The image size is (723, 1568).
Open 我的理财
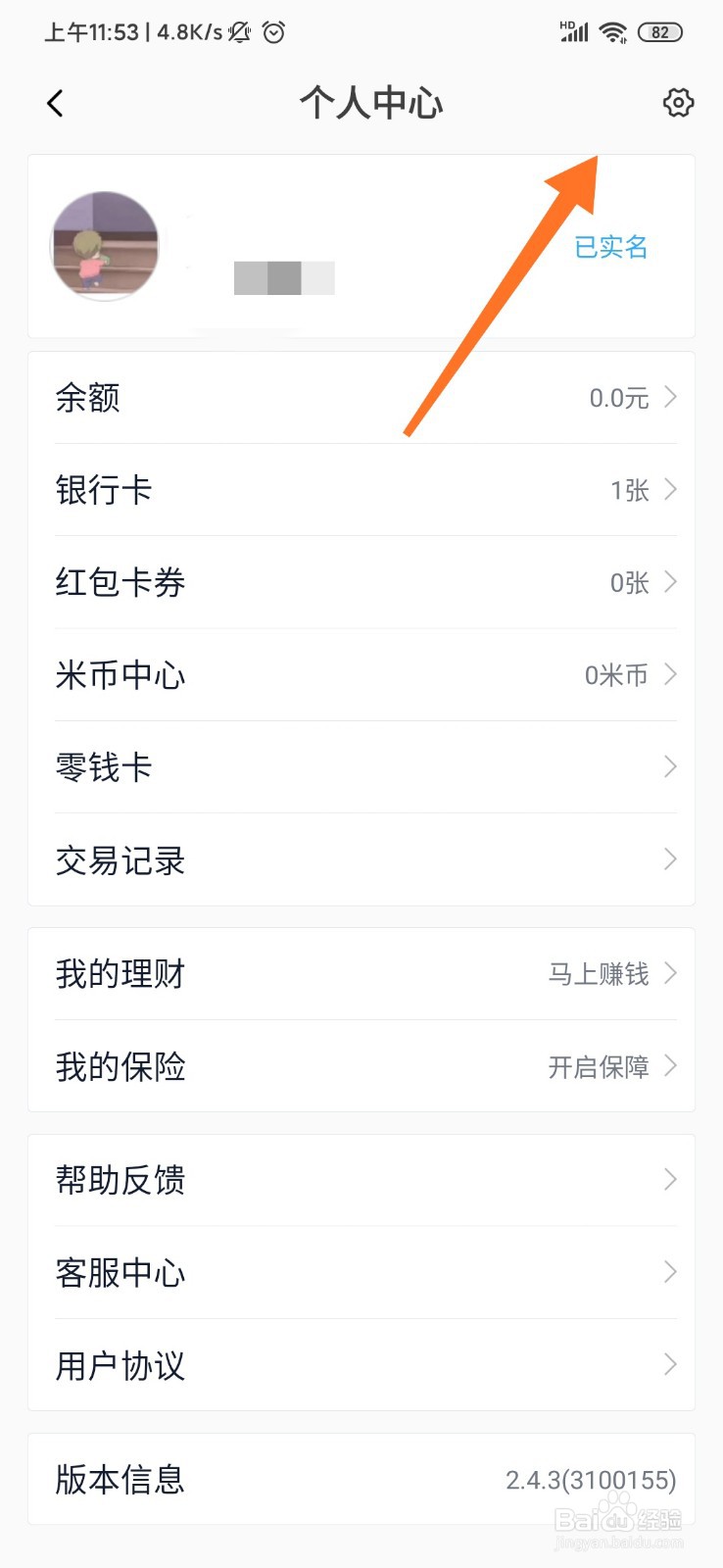361,974
